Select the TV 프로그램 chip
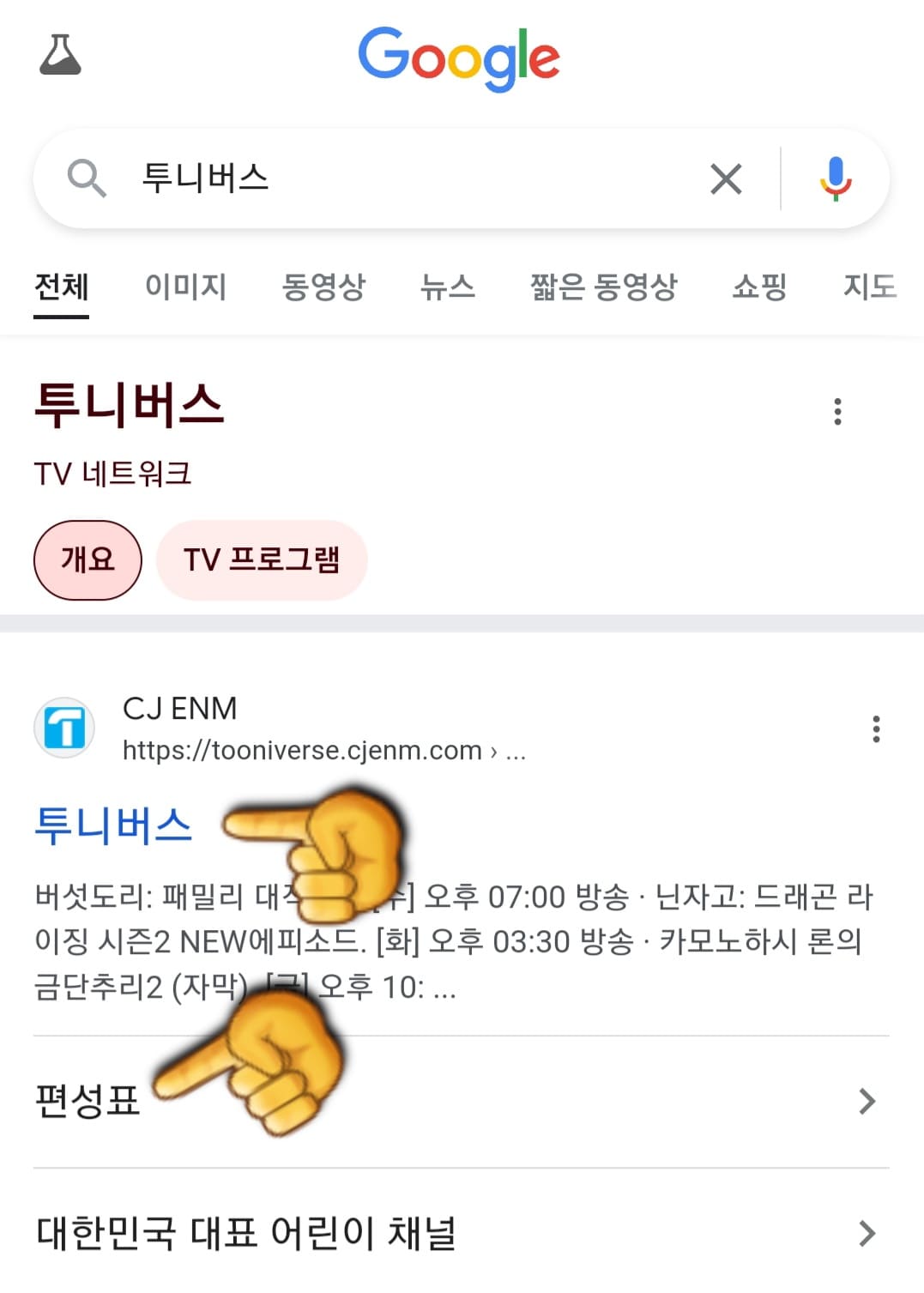Viewport: 924px width, 1293px height. [263, 559]
